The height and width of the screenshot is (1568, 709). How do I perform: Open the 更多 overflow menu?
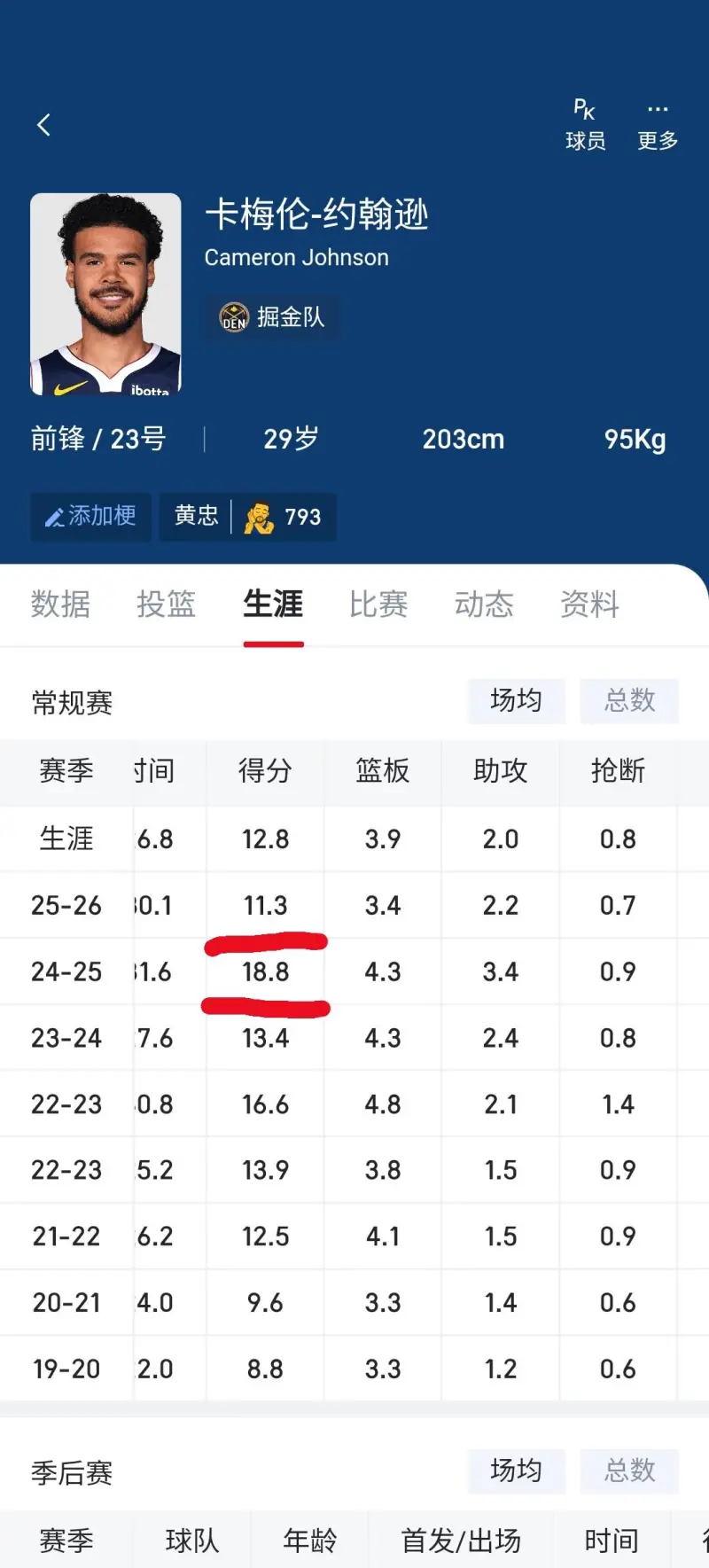[x=658, y=125]
